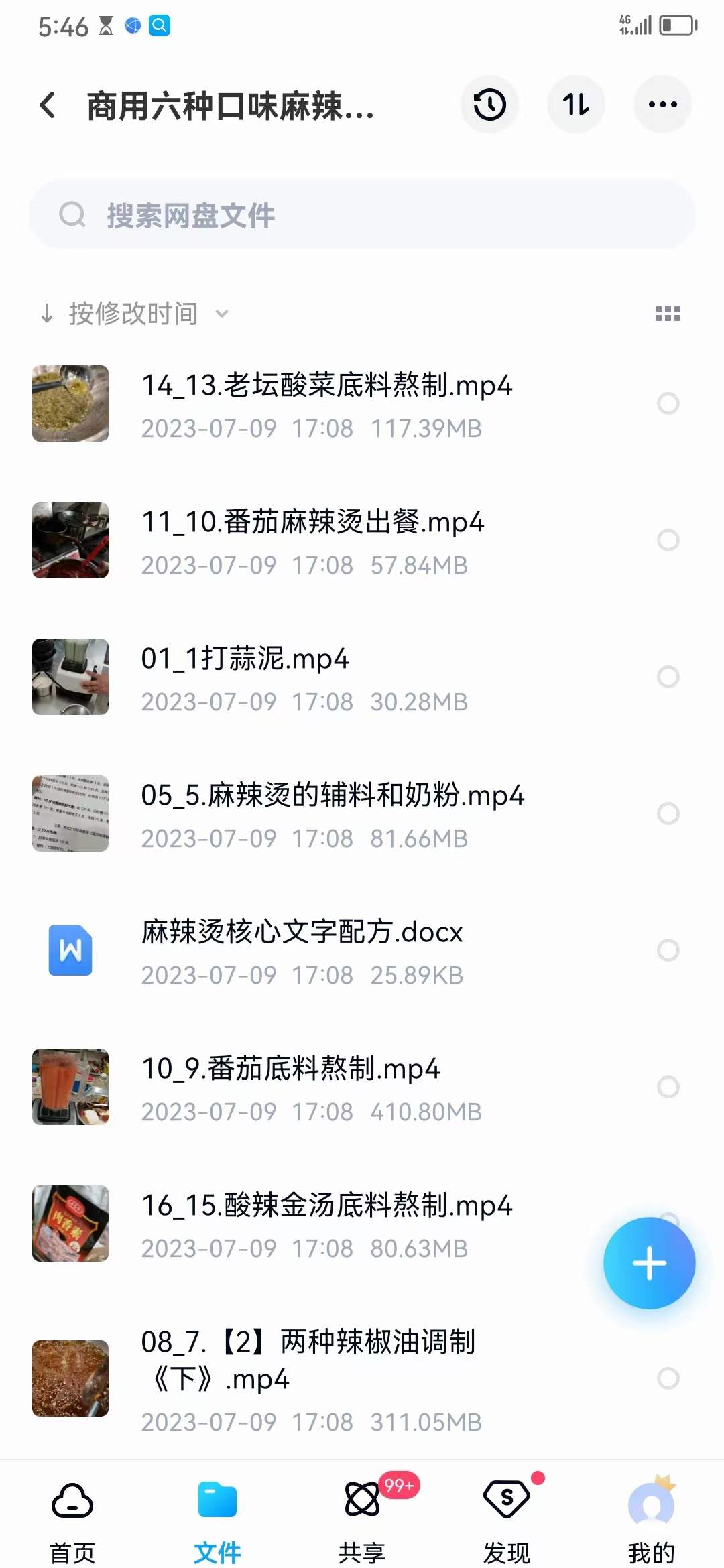Switch to grid view layout
This screenshot has height=1568, width=724.
pos(668,313)
